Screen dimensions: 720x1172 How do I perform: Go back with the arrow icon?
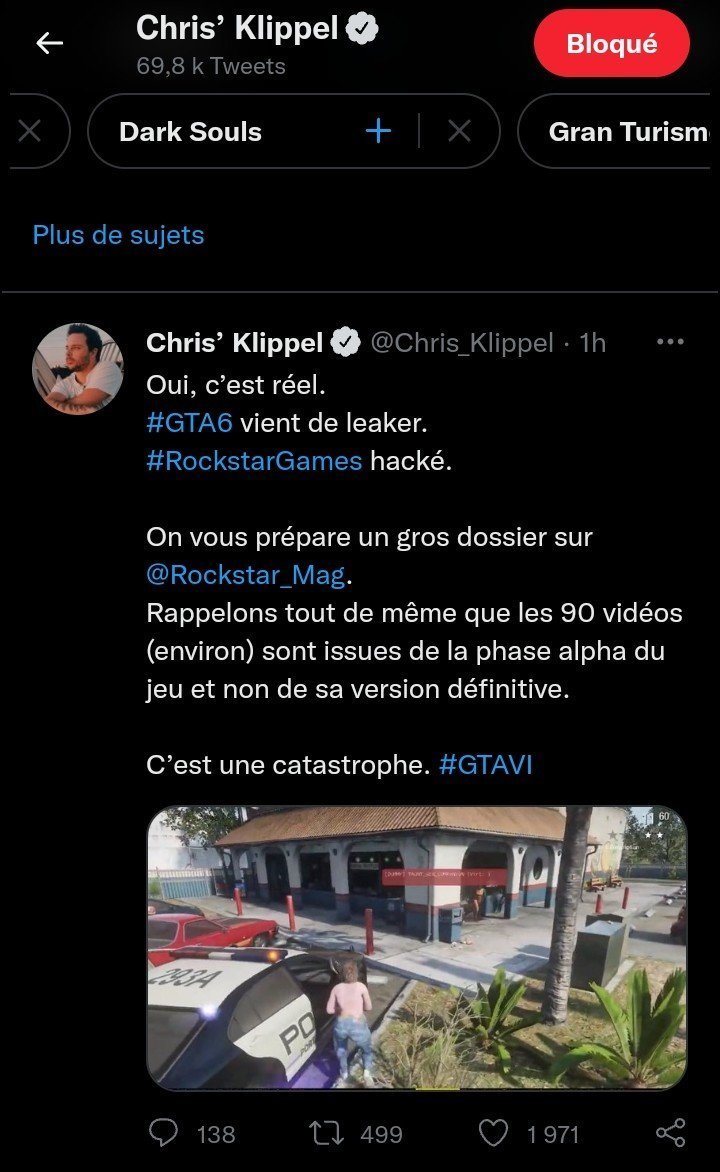click(49, 43)
